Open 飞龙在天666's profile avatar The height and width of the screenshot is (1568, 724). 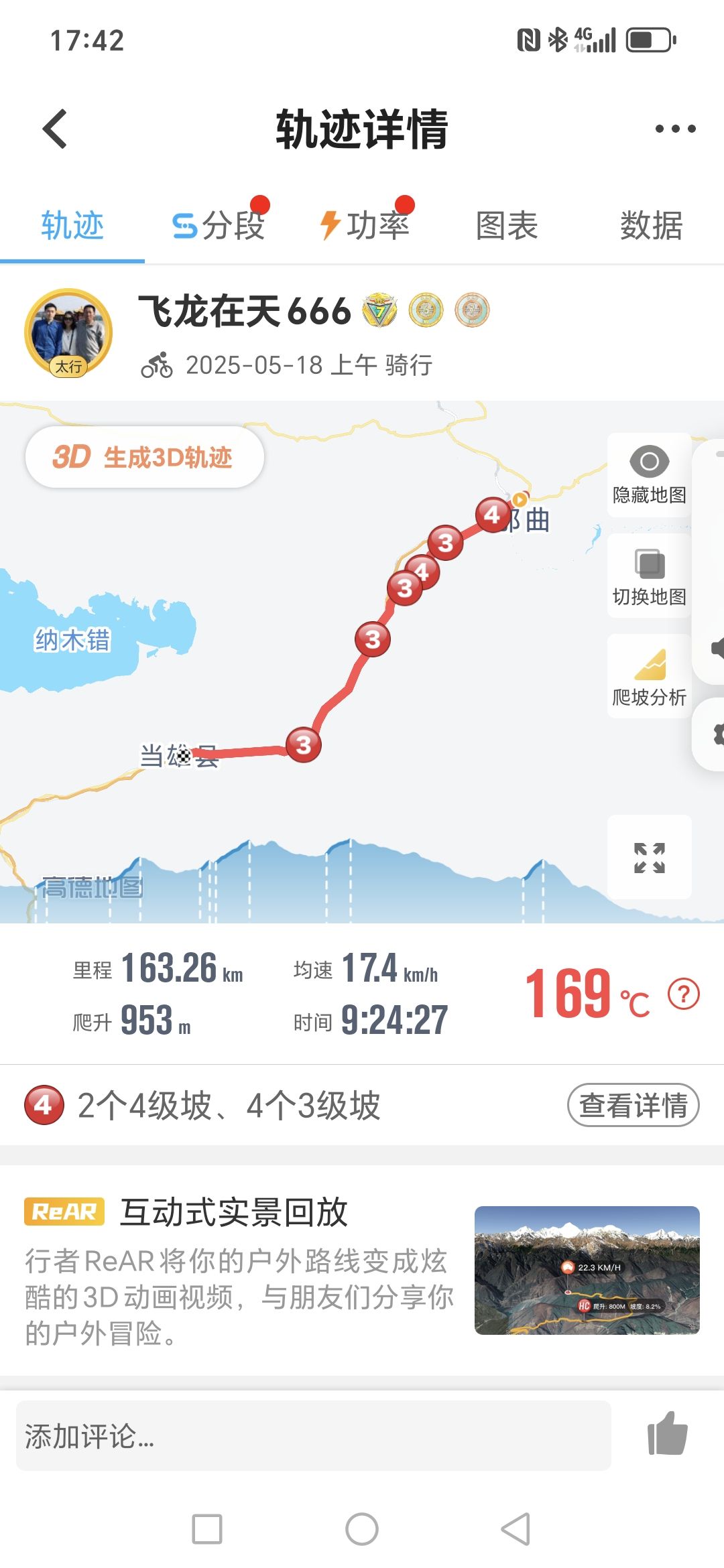(x=68, y=333)
